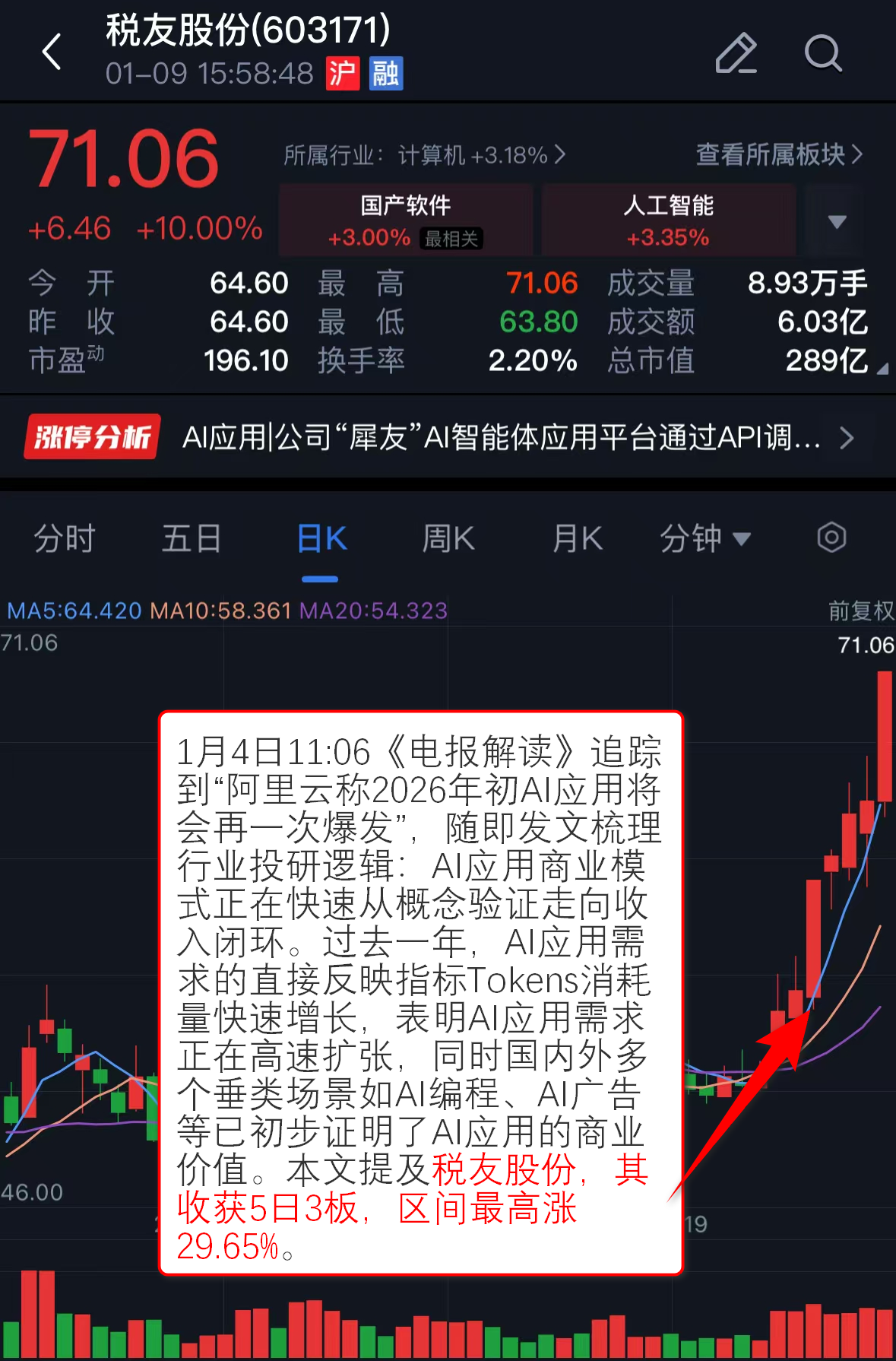Open the 计算机 industry link
Viewport: 896px width, 1361px height.
pos(424,155)
